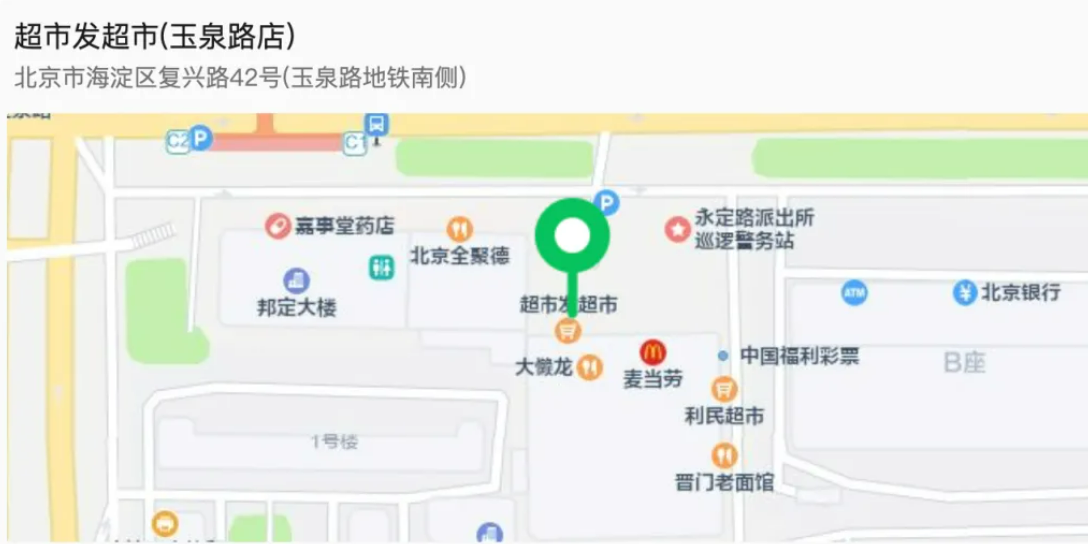Image resolution: width=1088 pixels, height=544 pixels.
Task: Select the 北京银行 marker on the map
Action: pyautogui.click(x=965, y=293)
